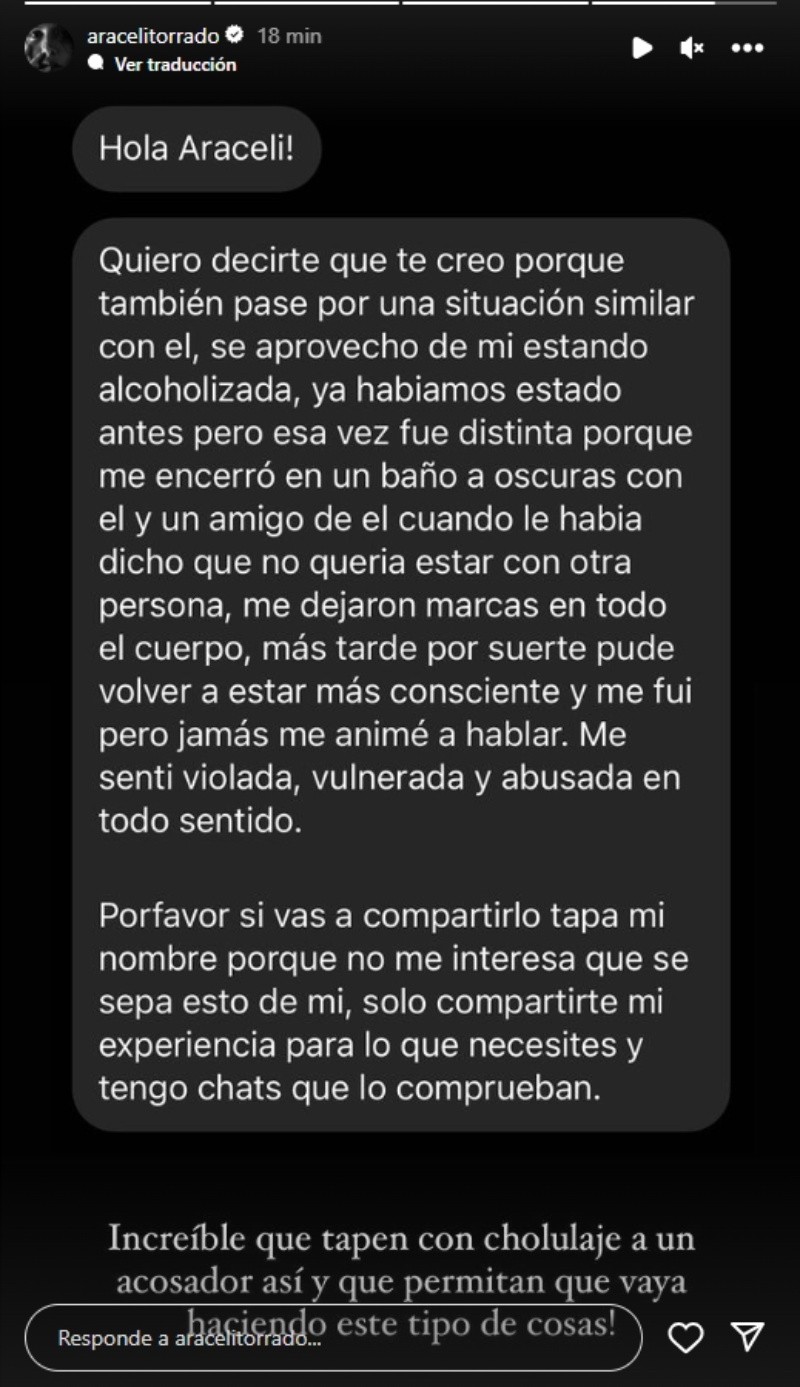This screenshot has height=1387, width=800.
Task: Open aracelitorrado's profile picture
Action: click(x=48, y=48)
